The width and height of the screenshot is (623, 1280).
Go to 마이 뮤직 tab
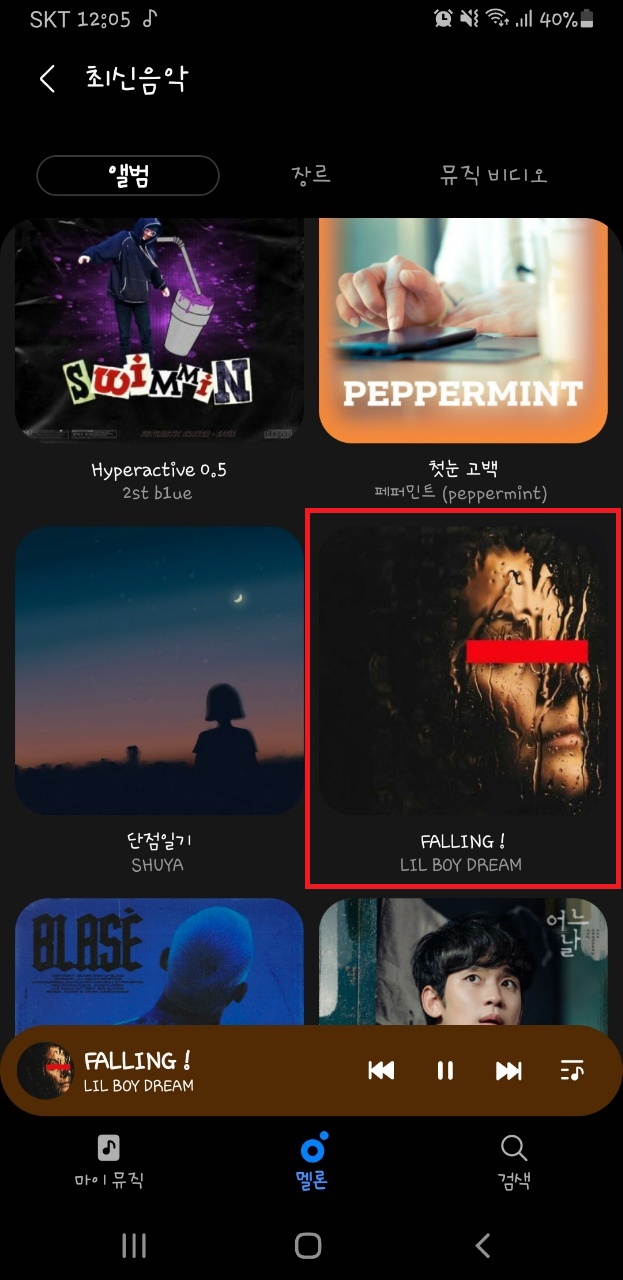(x=109, y=1162)
